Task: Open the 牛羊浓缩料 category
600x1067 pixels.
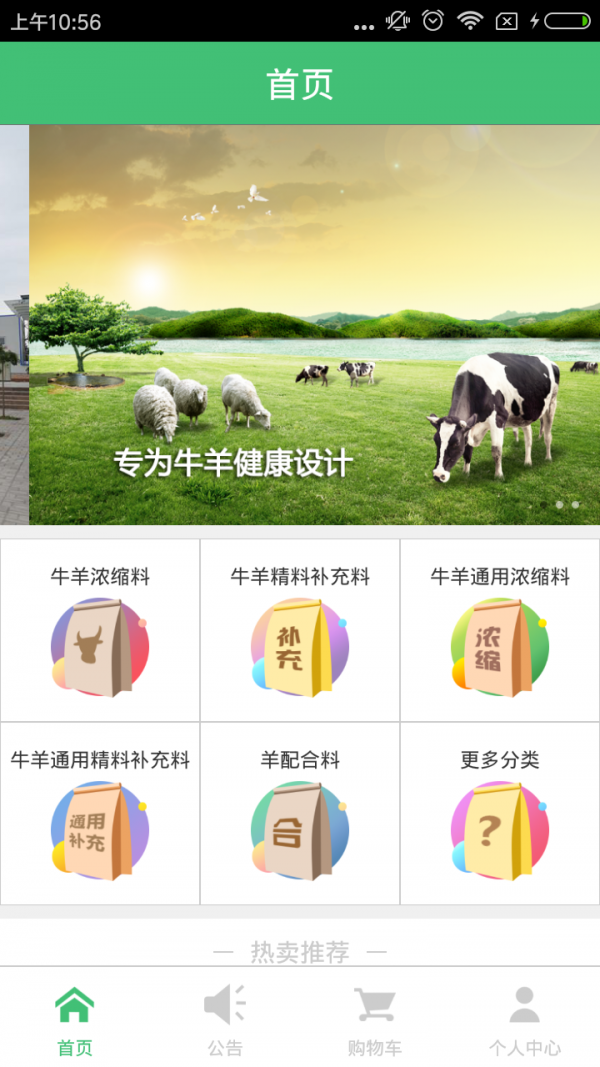Action: [100, 630]
